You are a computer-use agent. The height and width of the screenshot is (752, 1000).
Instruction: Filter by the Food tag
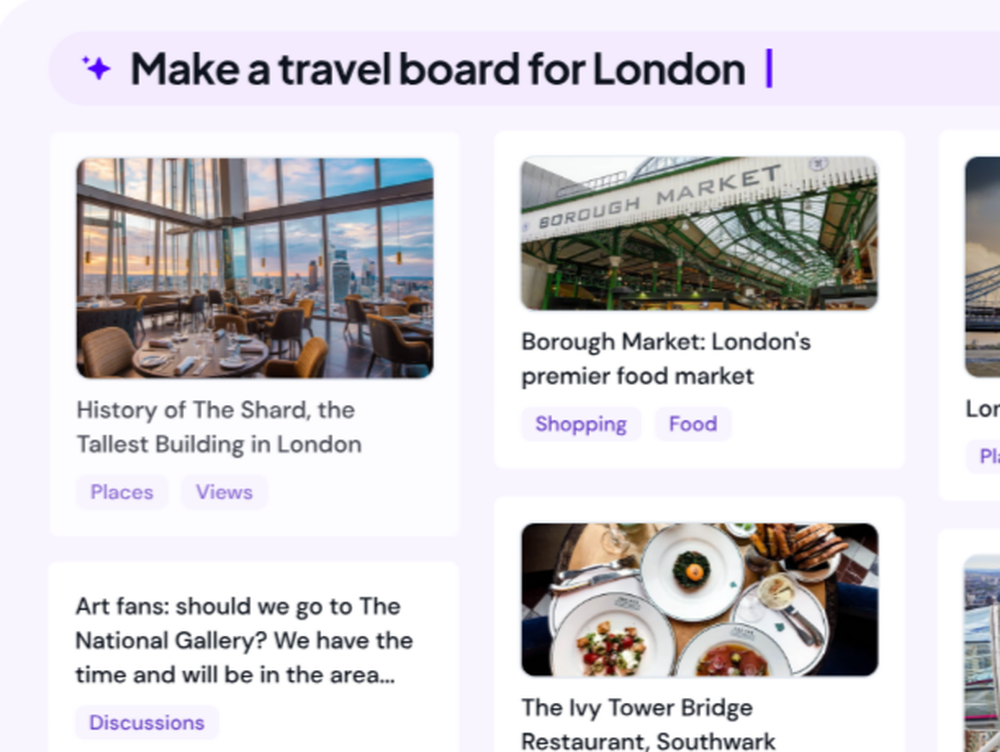[x=693, y=424]
